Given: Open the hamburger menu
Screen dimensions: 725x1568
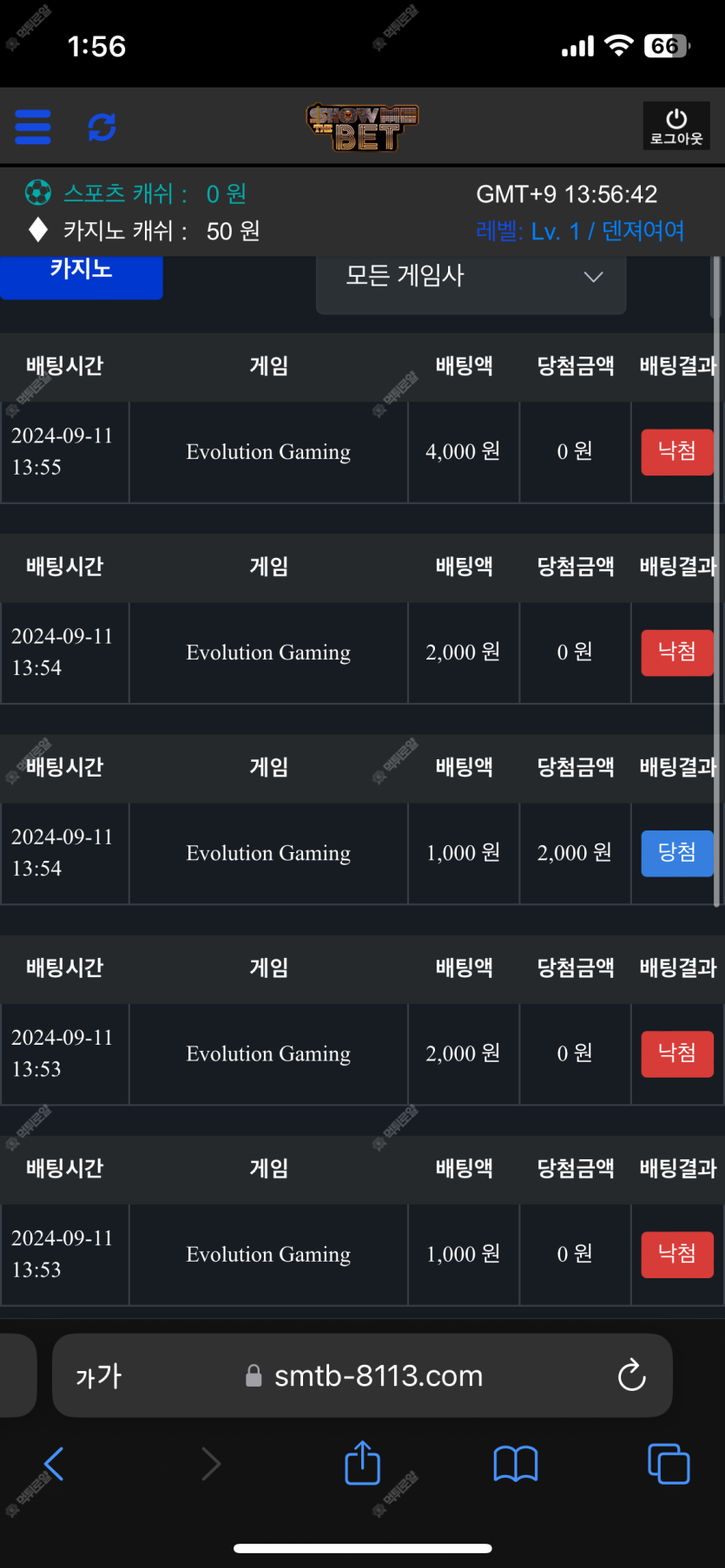Looking at the screenshot, I should (33, 127).
